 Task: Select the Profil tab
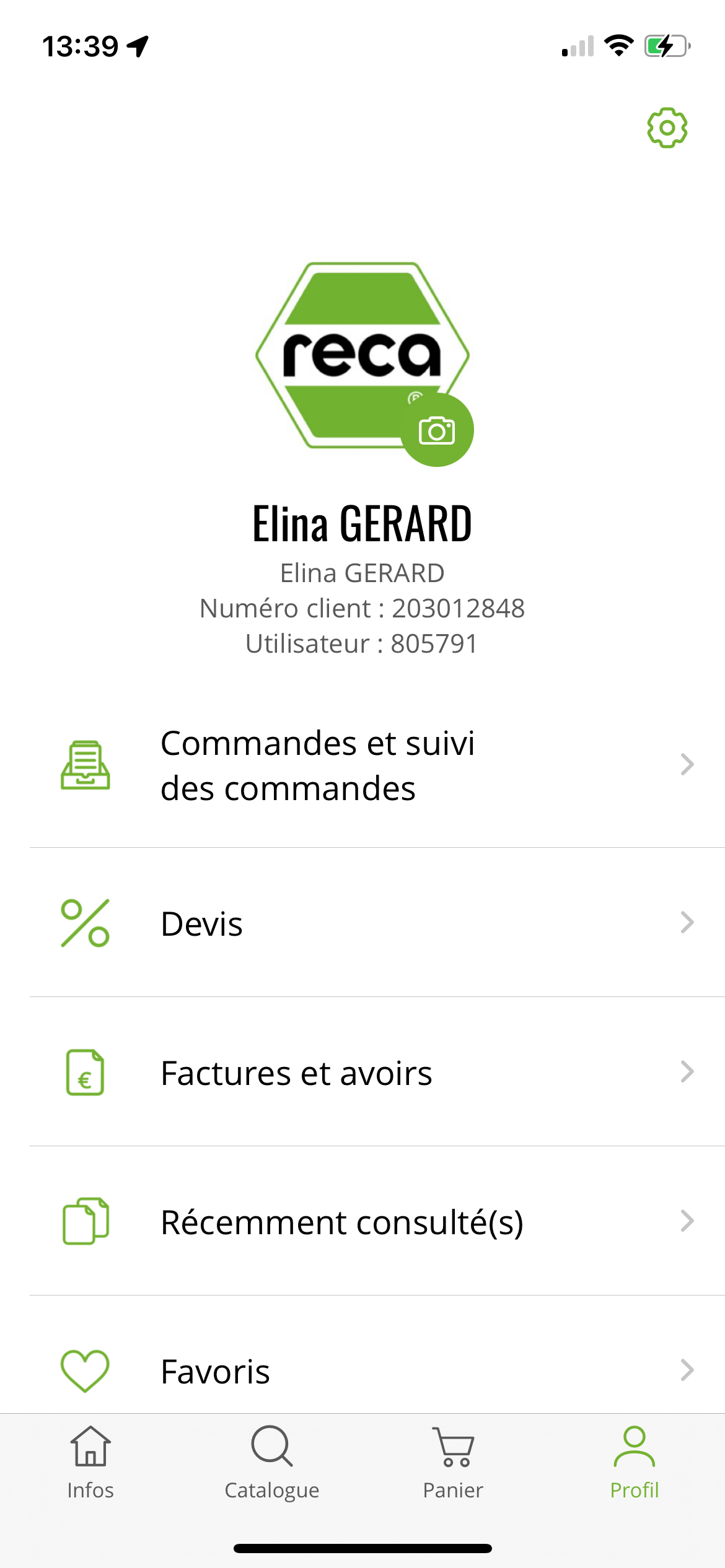pos(634,1463)
